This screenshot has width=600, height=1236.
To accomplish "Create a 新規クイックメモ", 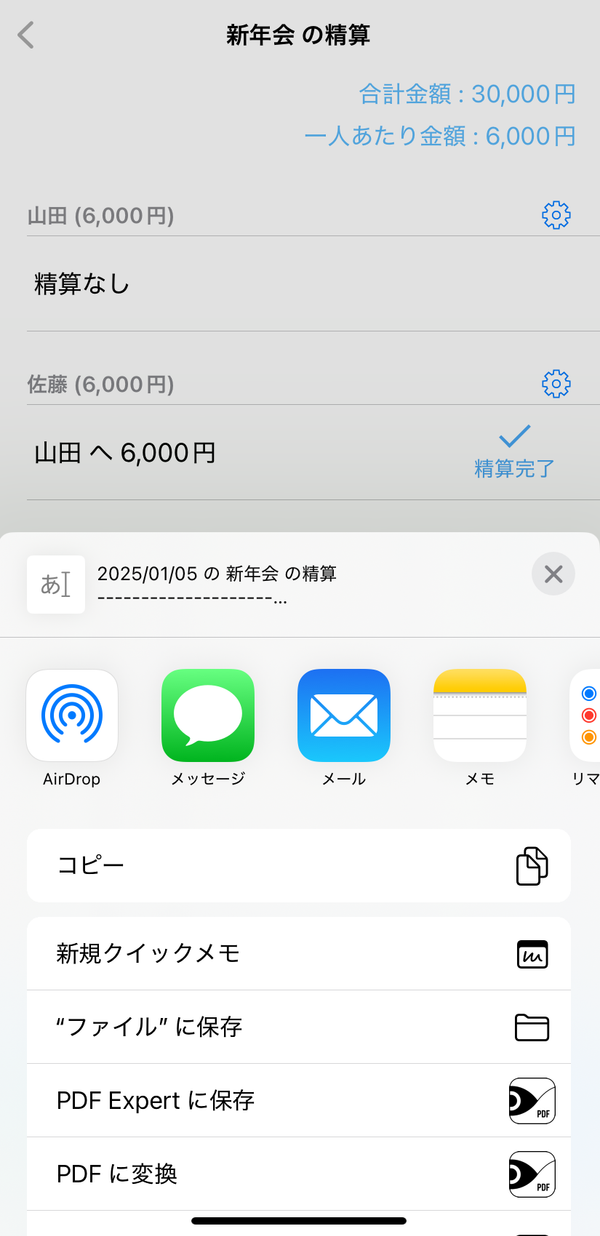I will (x=299, y=954).
